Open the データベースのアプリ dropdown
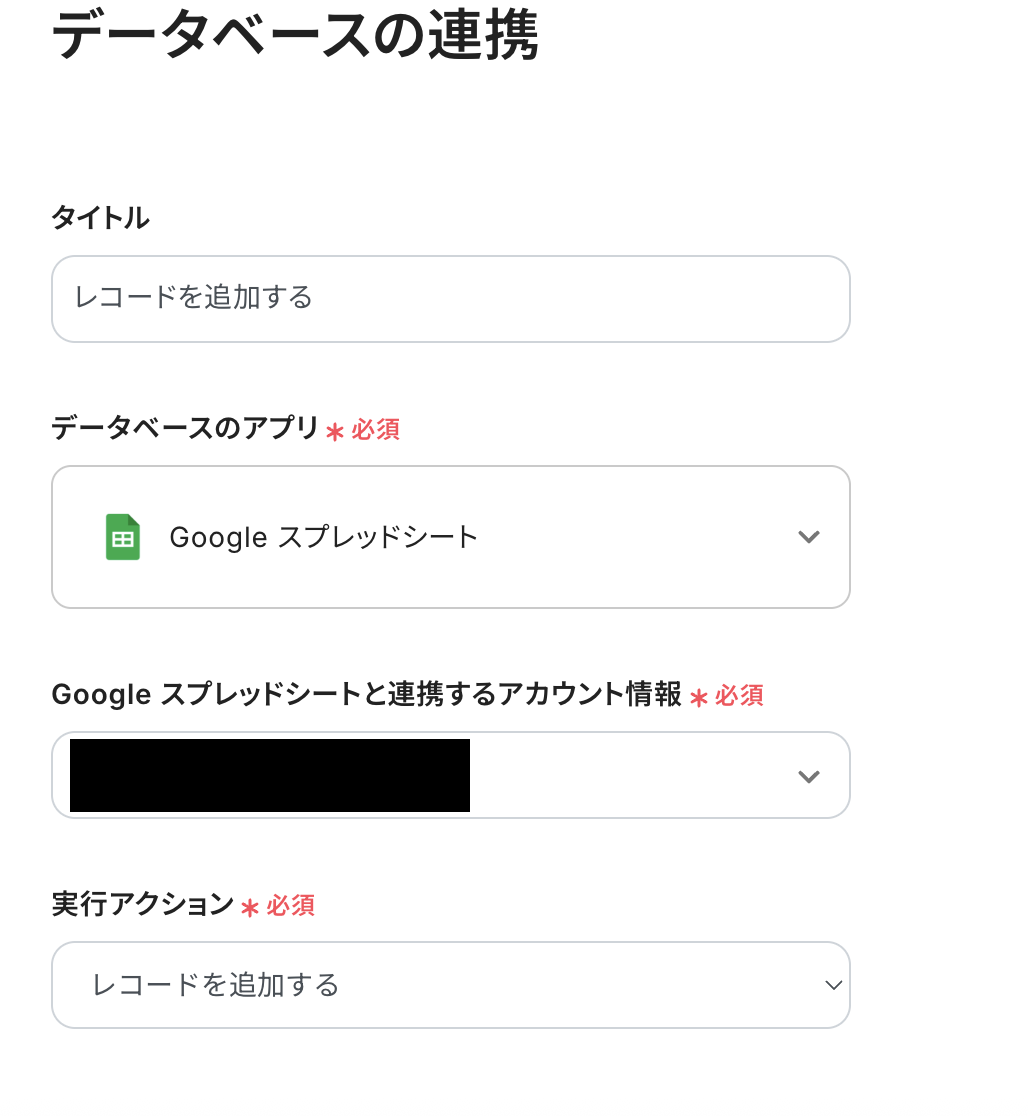The image size is (1028, 1116). [x=450, y=537]
